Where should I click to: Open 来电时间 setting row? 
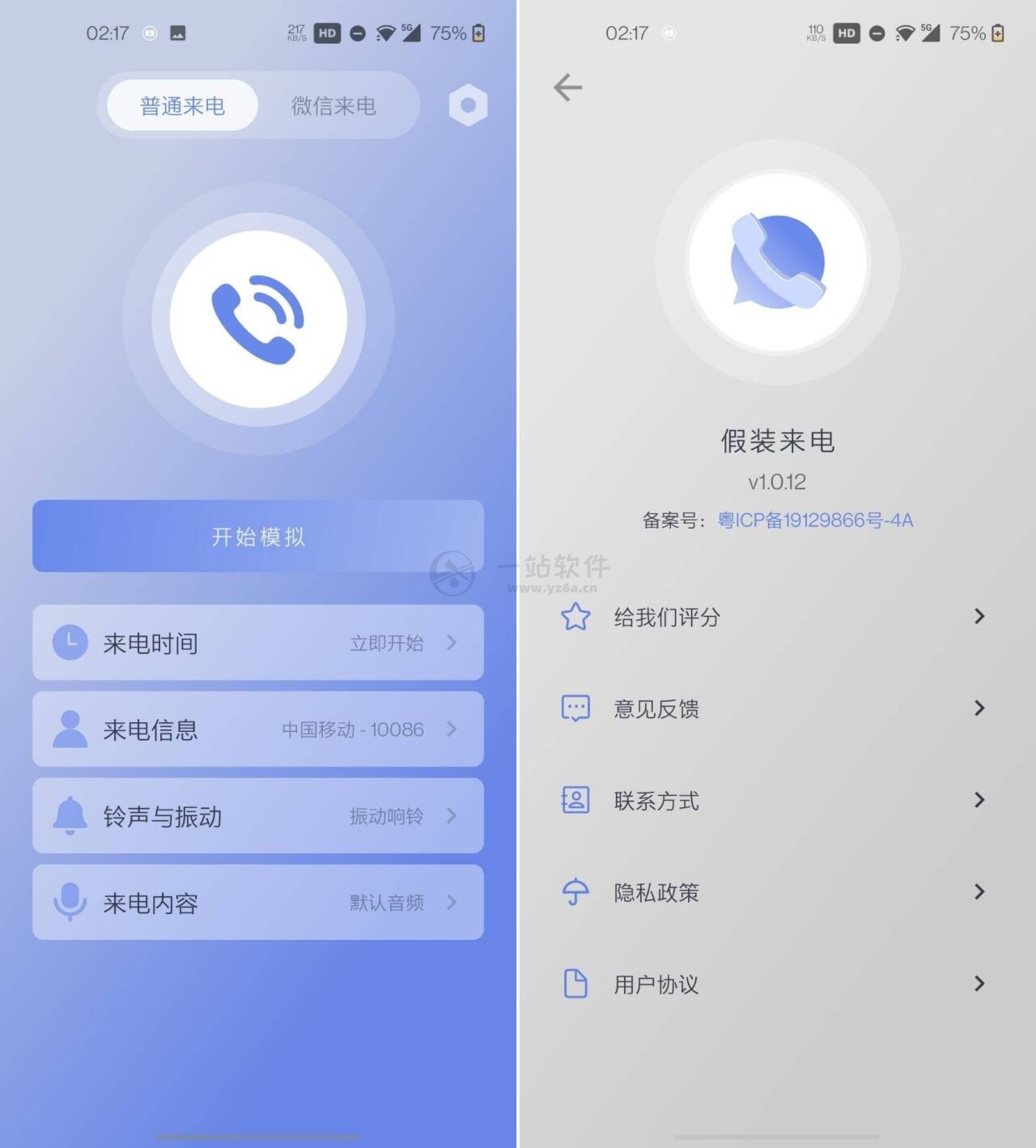(x=257, y=643)
